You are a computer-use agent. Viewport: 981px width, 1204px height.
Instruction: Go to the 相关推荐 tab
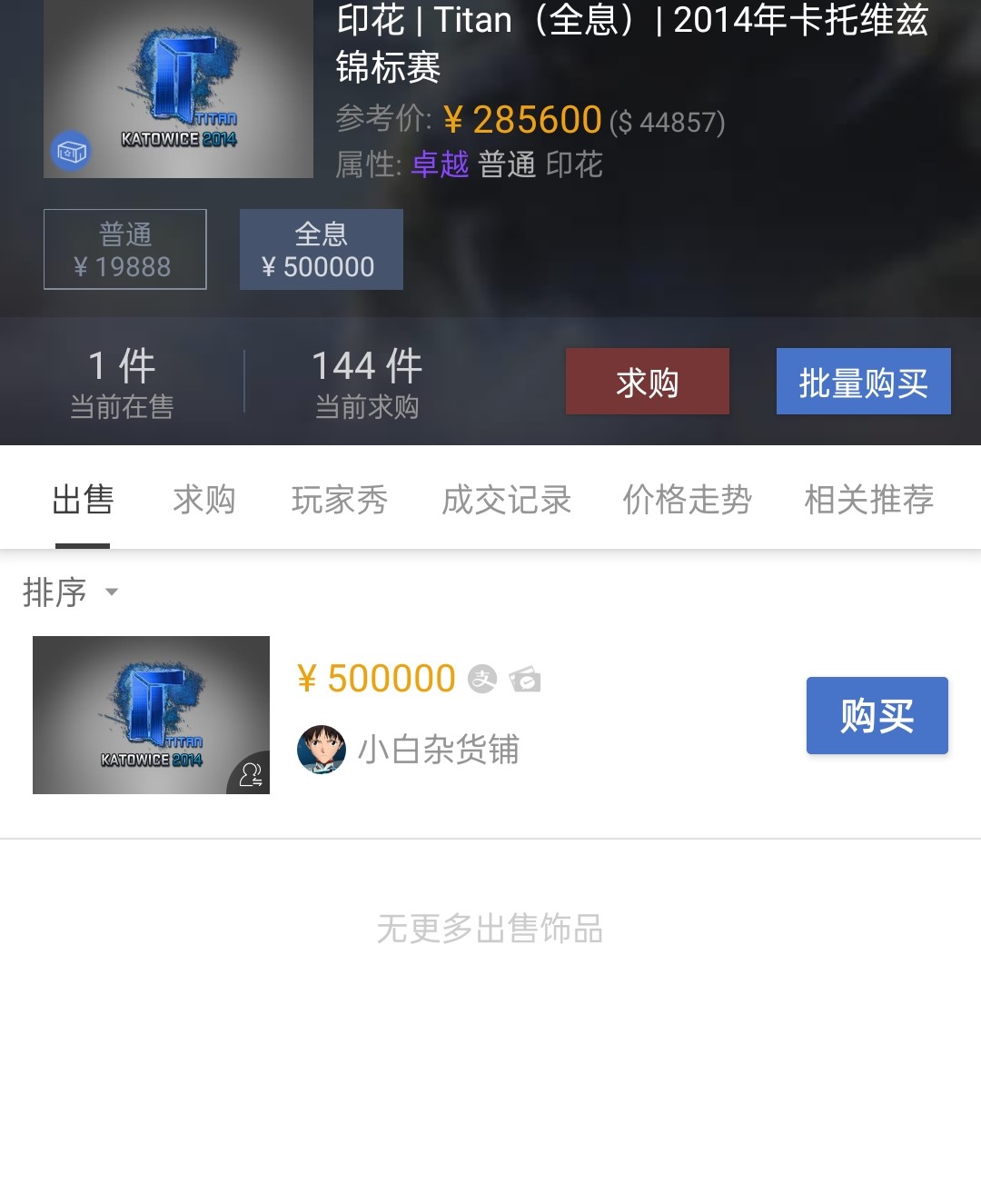coord(868,500)
